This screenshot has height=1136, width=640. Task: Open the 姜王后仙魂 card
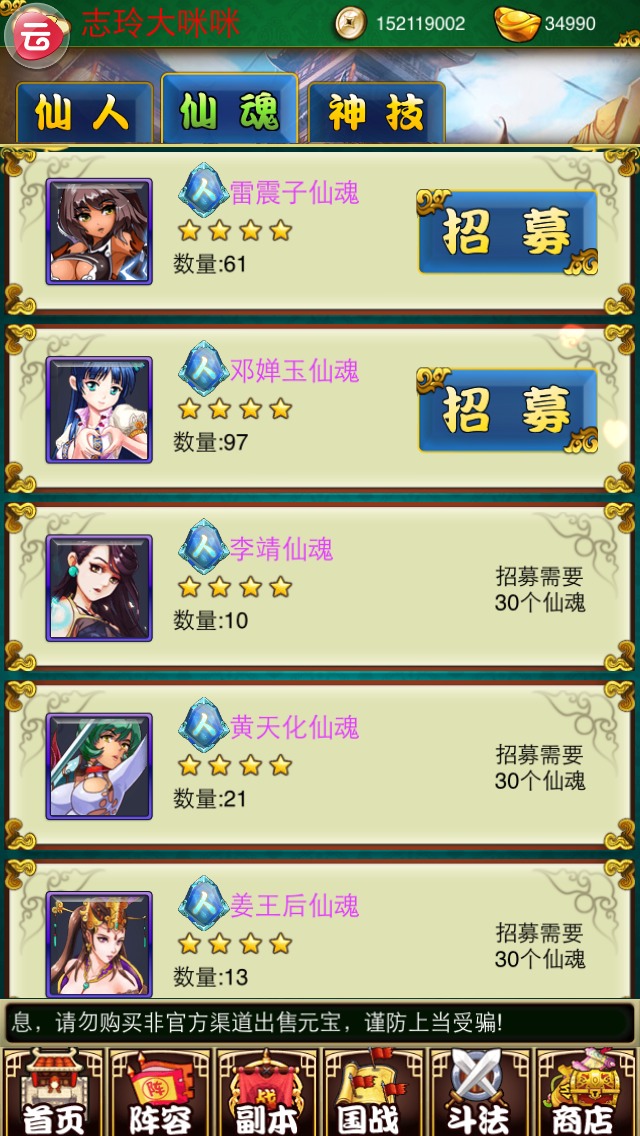[320, 935]
